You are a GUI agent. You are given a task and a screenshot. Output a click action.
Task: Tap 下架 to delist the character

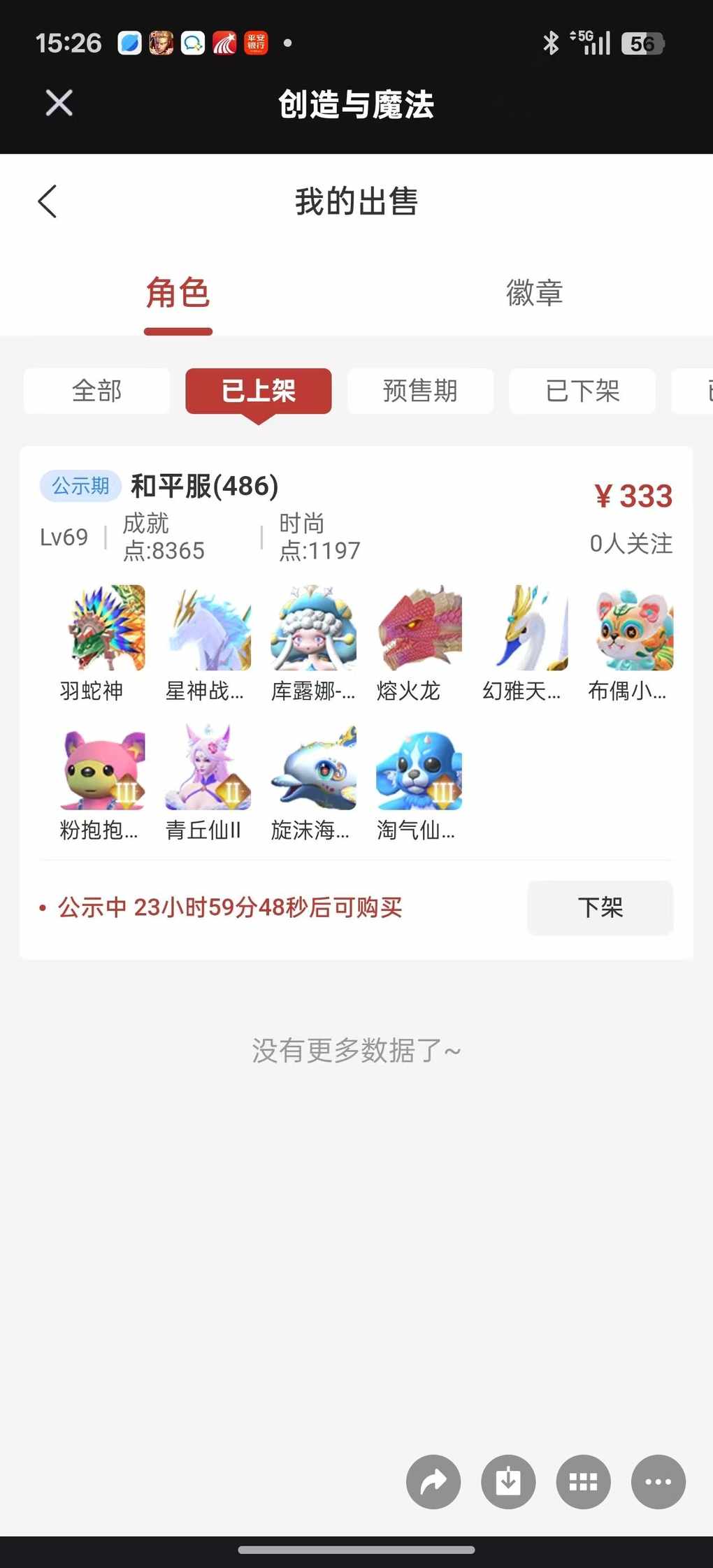click(x=600, y=907)
